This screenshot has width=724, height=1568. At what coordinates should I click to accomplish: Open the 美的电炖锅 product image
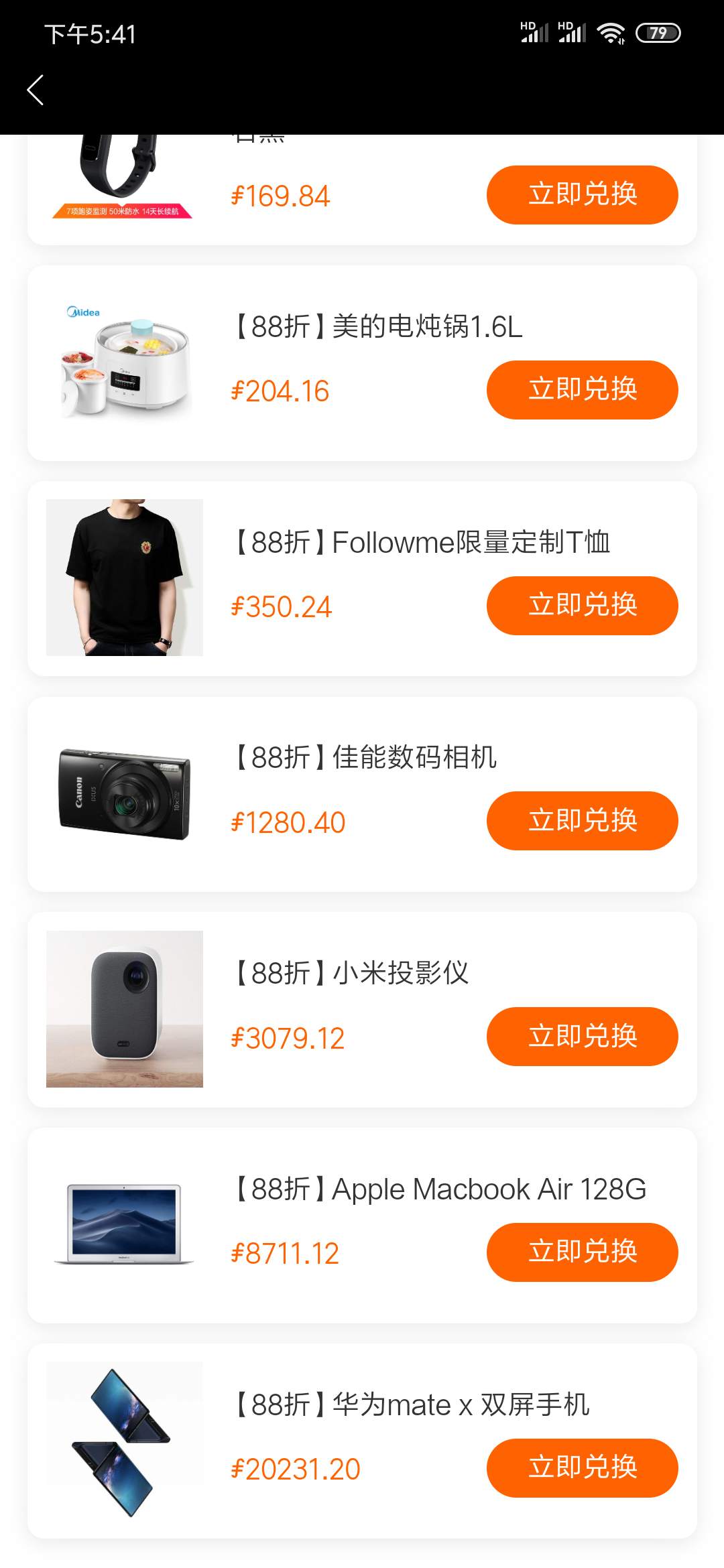125,362
